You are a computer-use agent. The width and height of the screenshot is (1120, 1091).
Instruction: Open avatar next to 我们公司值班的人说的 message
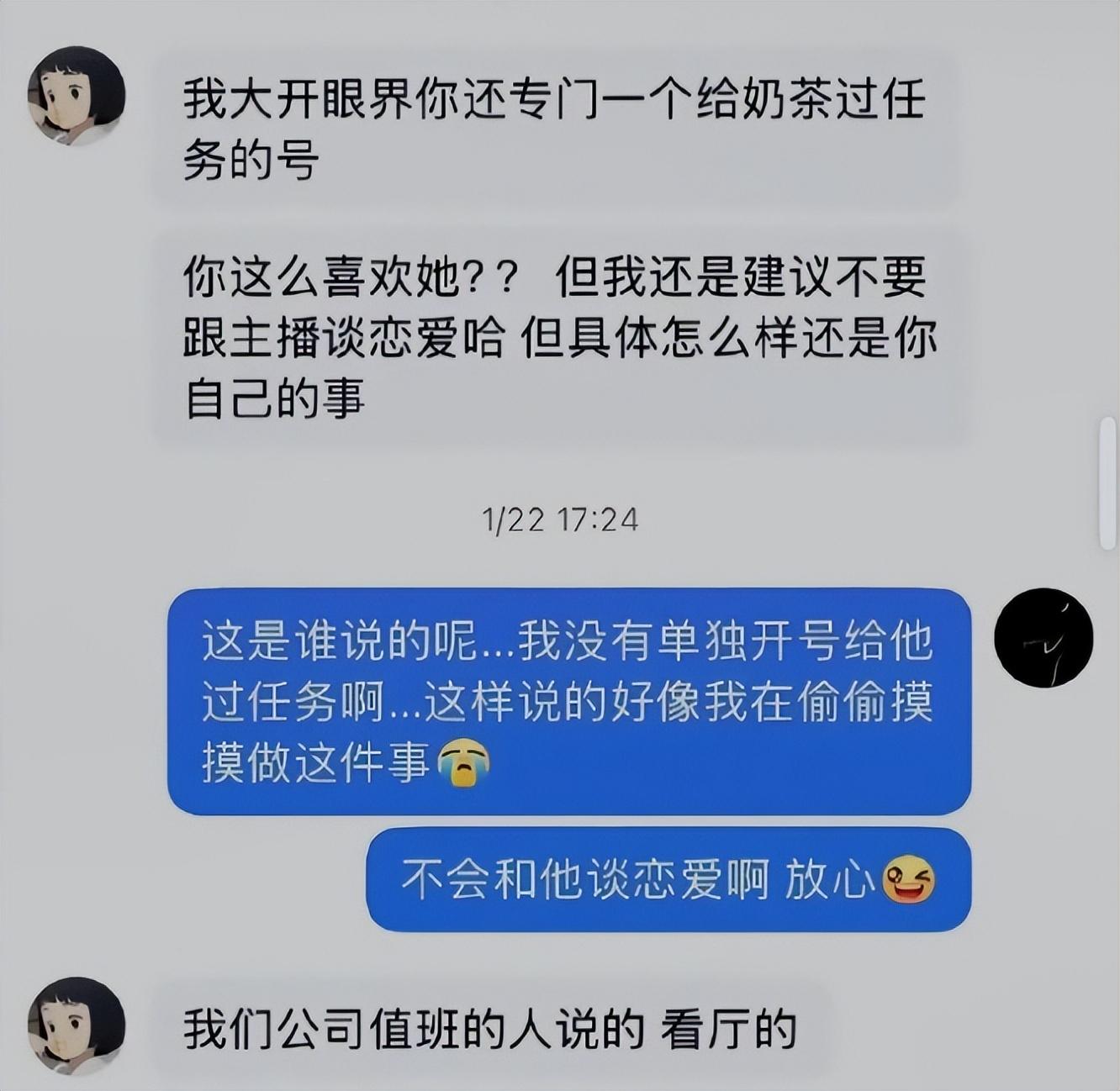coord(77,1025)
